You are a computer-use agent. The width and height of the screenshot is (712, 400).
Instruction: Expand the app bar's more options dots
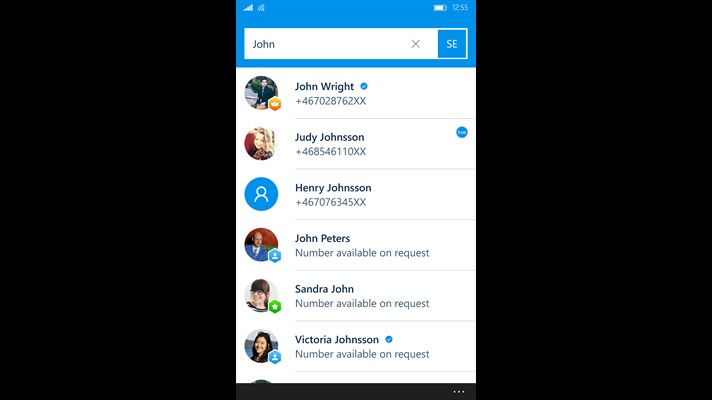(459, 391)
